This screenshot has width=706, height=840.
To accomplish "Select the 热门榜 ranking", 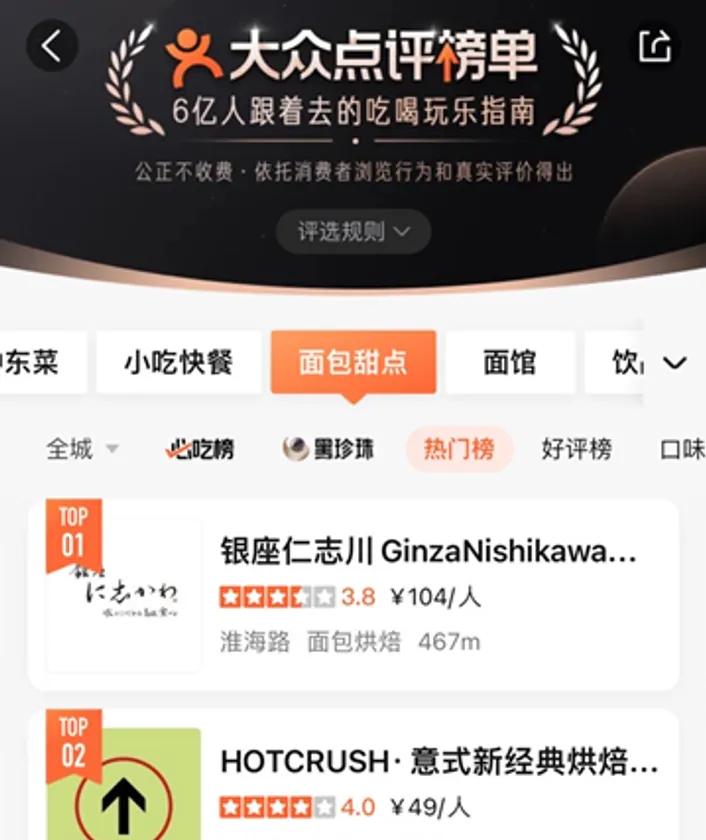I will (459, 449).
